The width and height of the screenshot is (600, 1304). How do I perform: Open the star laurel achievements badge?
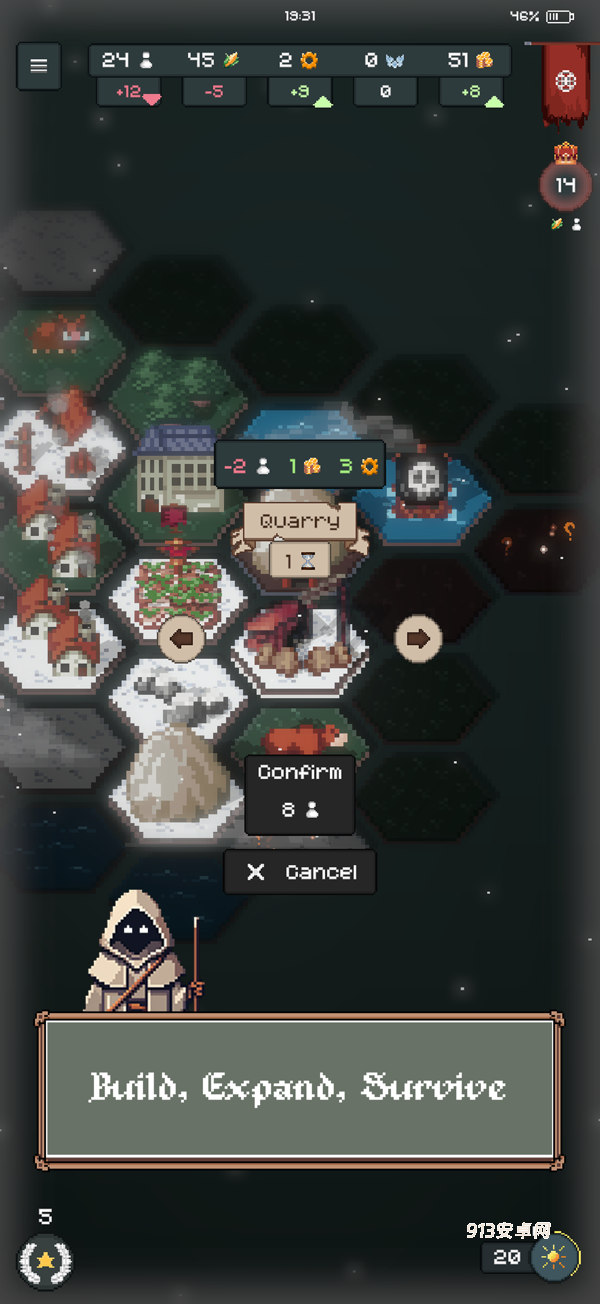[45, 1261]
